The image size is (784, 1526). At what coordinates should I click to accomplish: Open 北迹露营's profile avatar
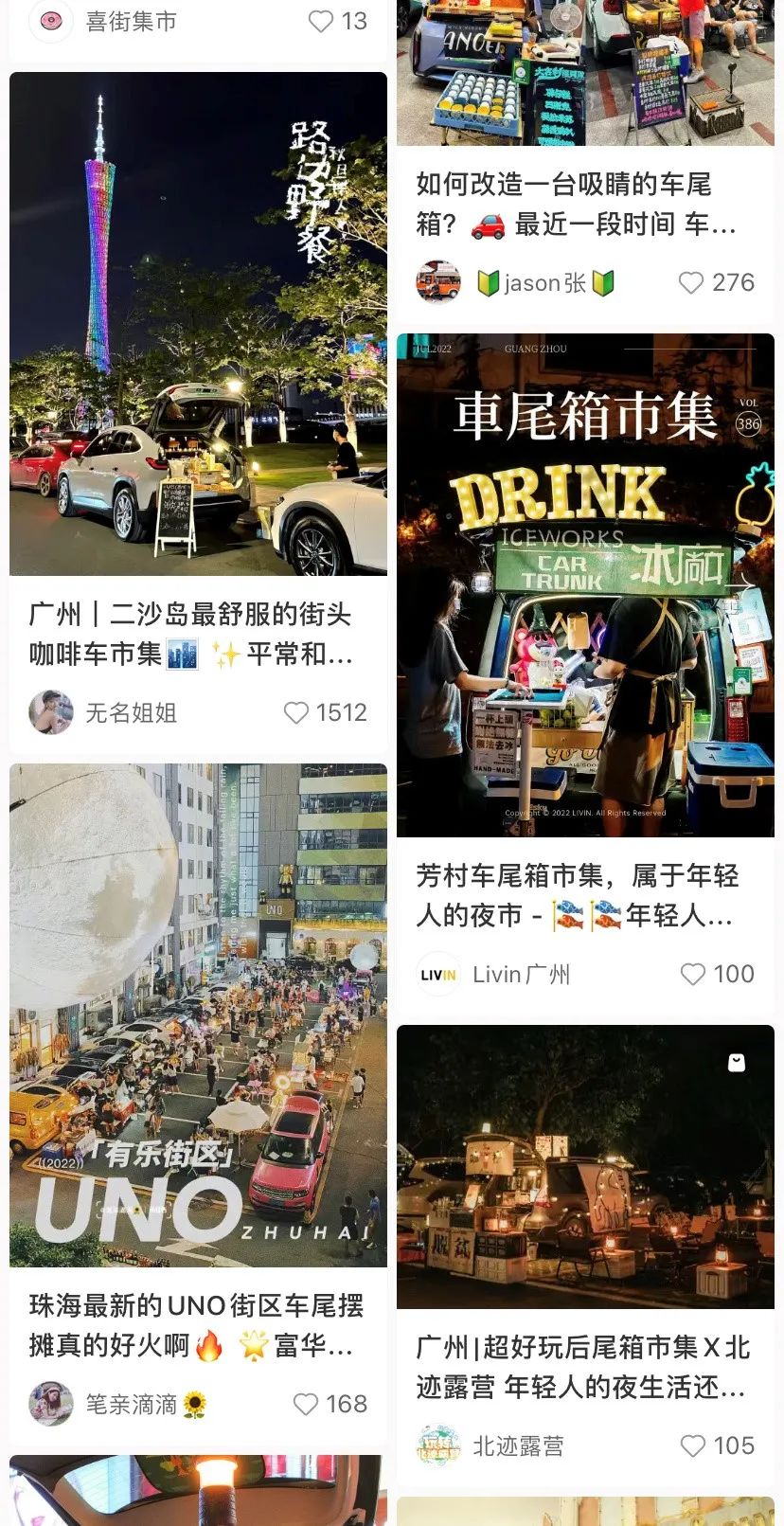coord(438,1445)
